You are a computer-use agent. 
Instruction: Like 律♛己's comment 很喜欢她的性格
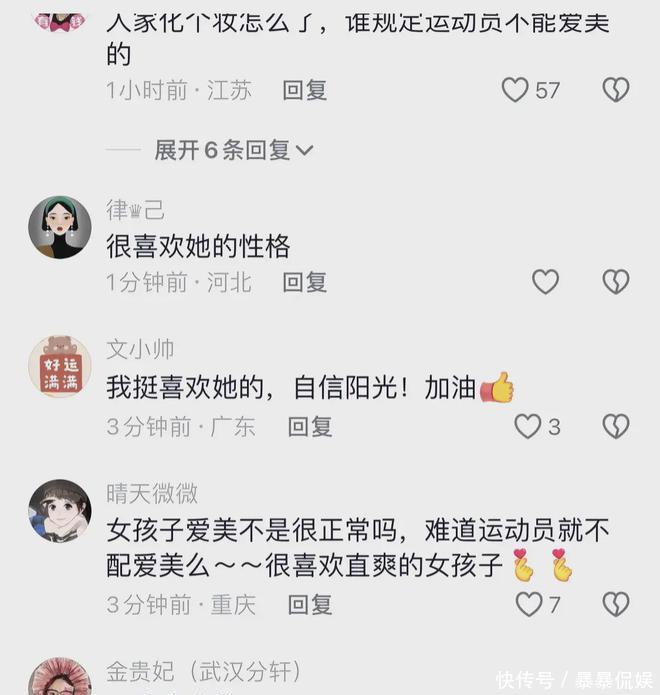pyautogui.click(x=545, y=282)
